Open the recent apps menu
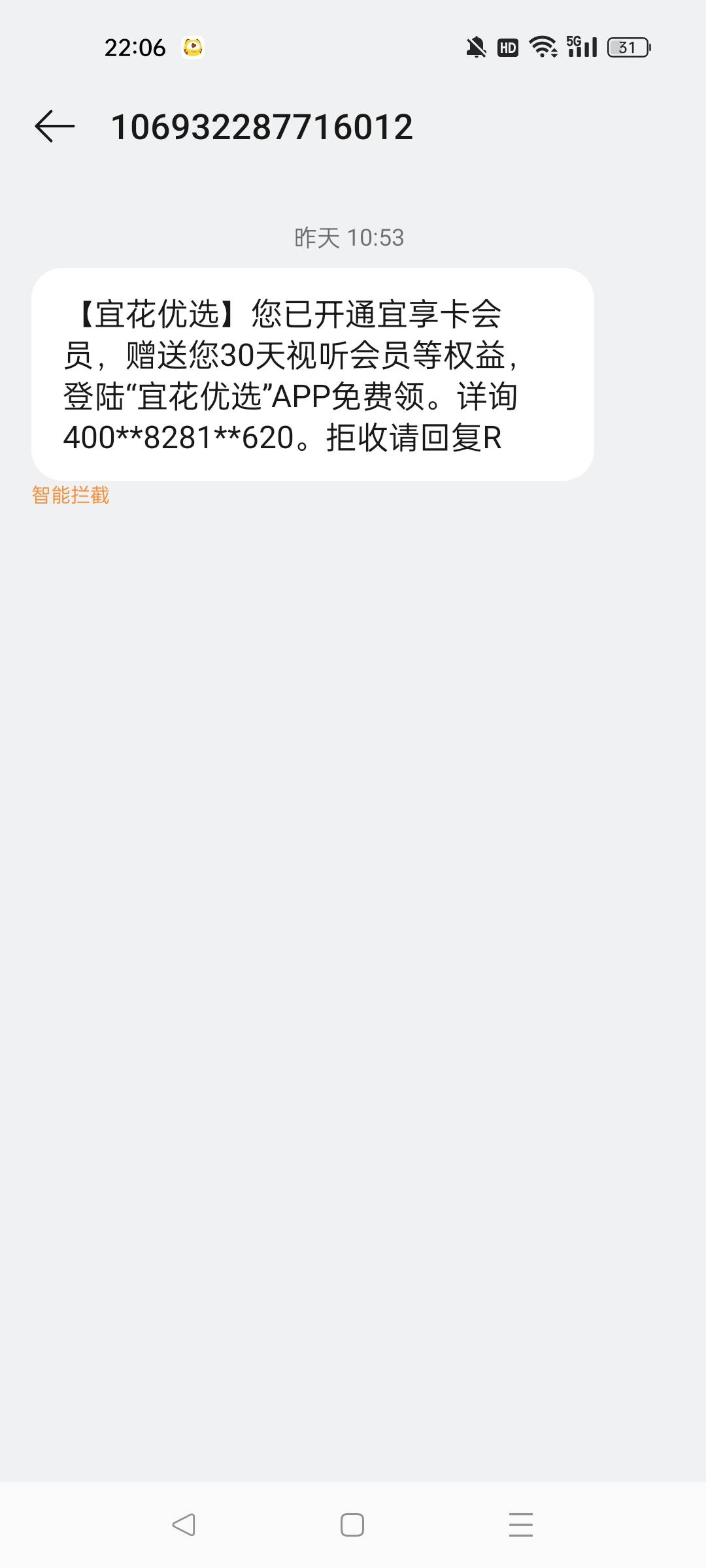 click(520, 1524)
